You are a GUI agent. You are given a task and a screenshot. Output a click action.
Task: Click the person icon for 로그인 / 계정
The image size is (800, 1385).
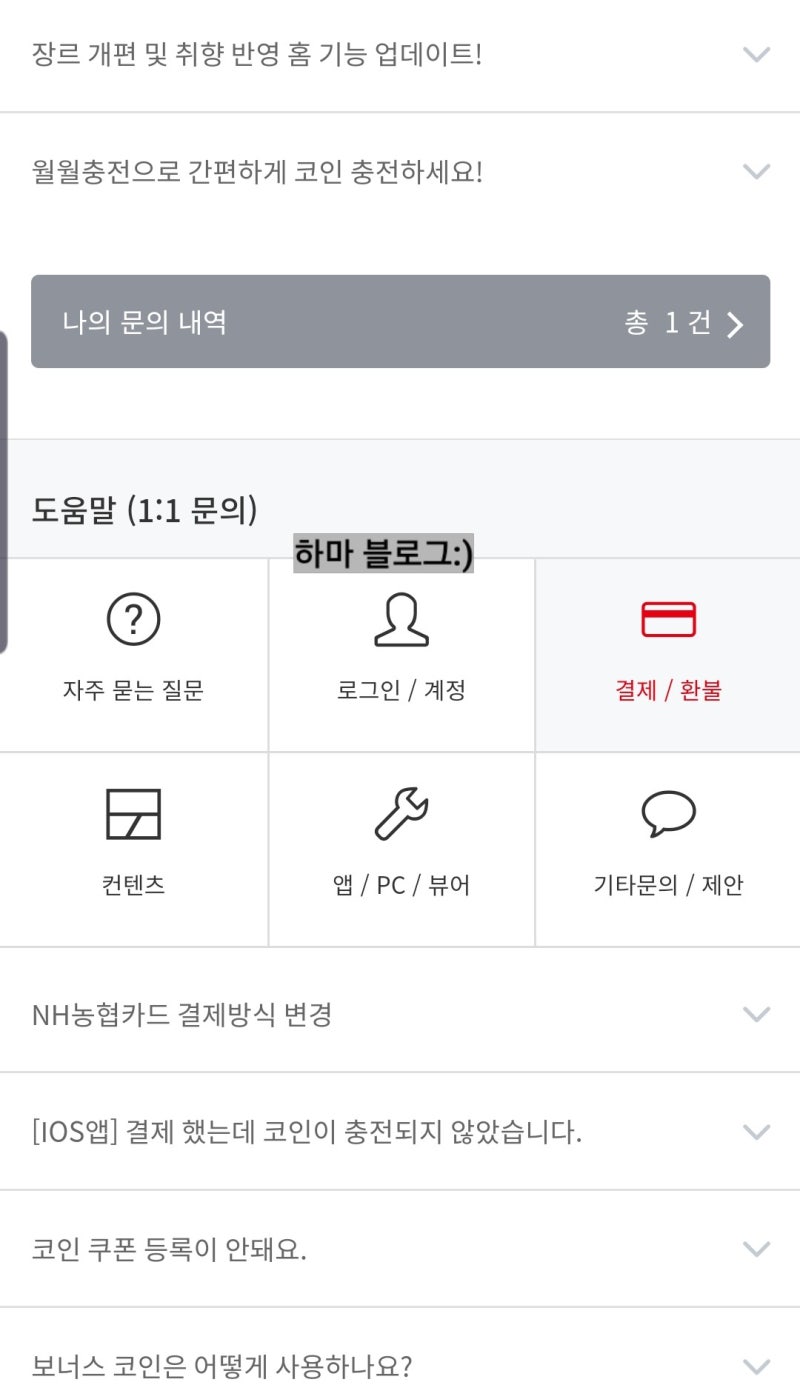(x=402, y=618)
